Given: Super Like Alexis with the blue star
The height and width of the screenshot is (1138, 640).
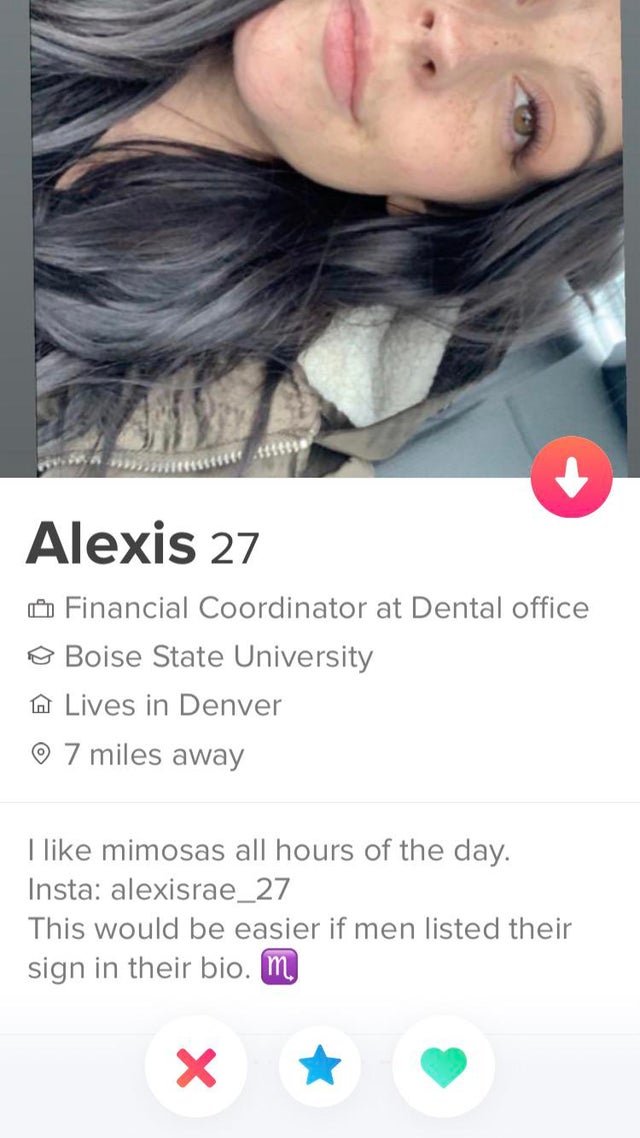Looking at the screenshot, I should click(x=319, y=1066).
